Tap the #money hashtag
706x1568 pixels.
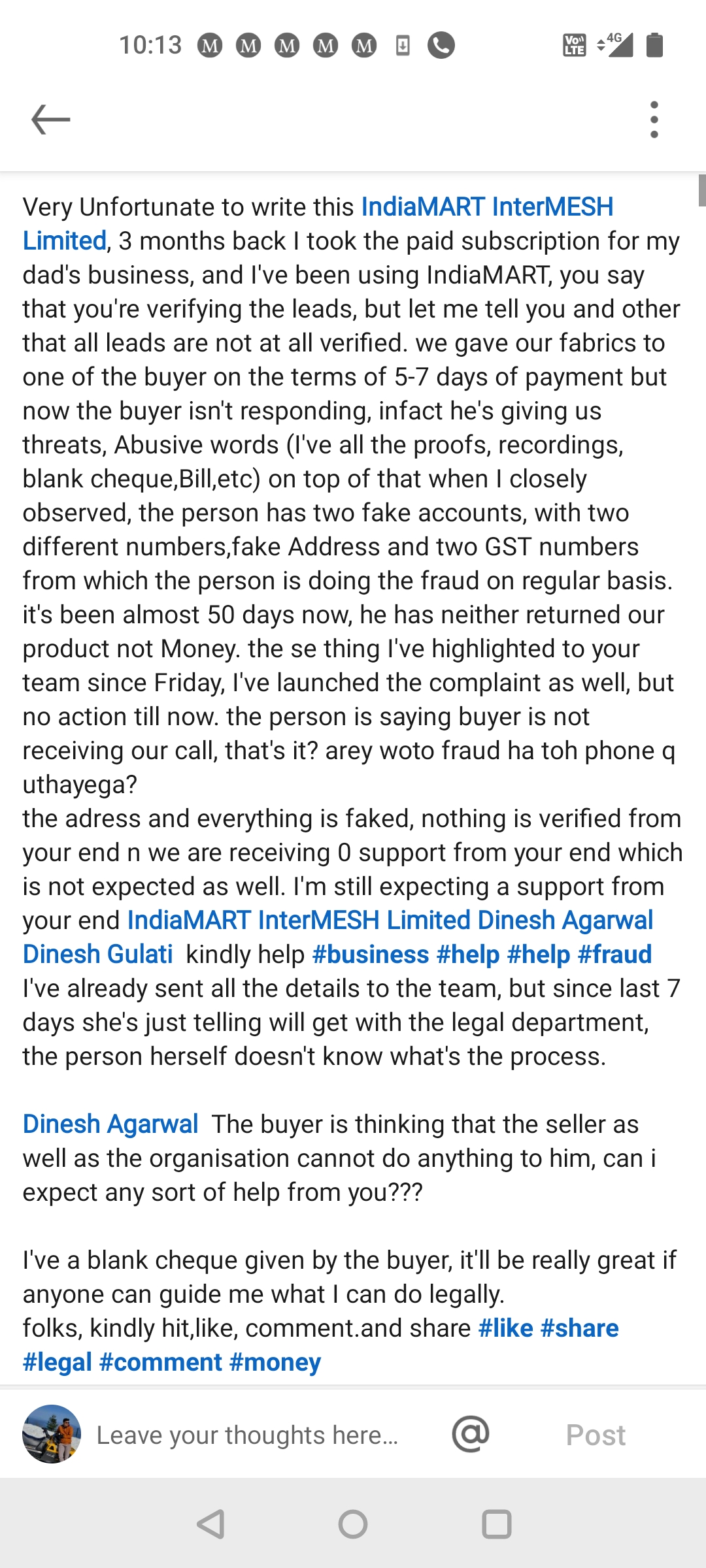[275, 1362]
